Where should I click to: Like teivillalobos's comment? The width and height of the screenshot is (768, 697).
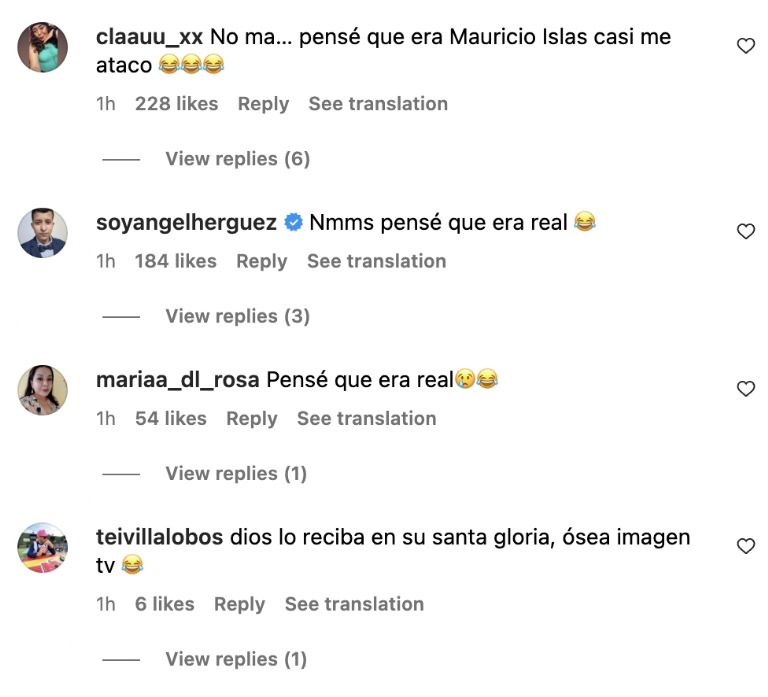[x=745, y=546]
